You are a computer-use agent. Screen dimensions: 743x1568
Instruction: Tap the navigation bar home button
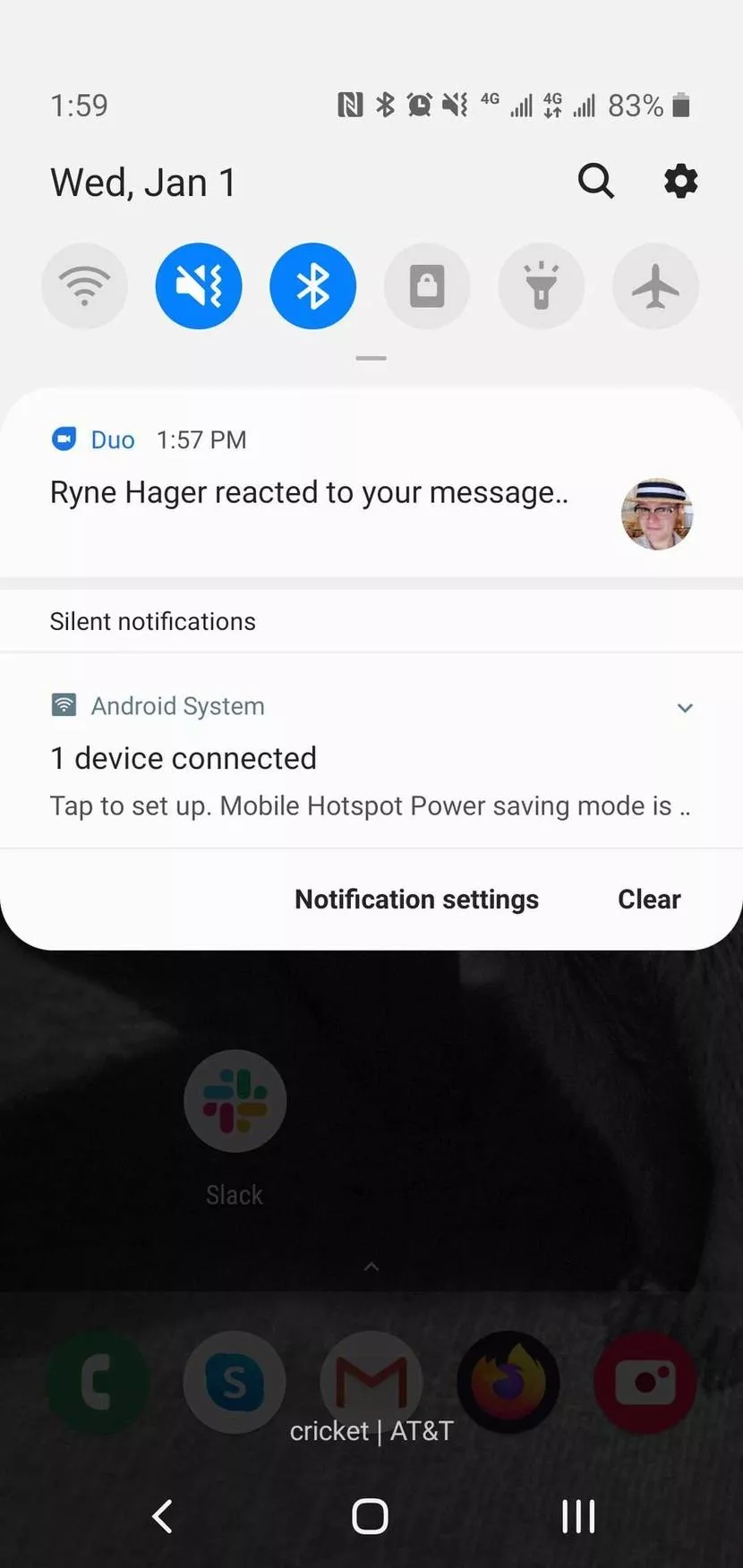(x=371, y=1516)
